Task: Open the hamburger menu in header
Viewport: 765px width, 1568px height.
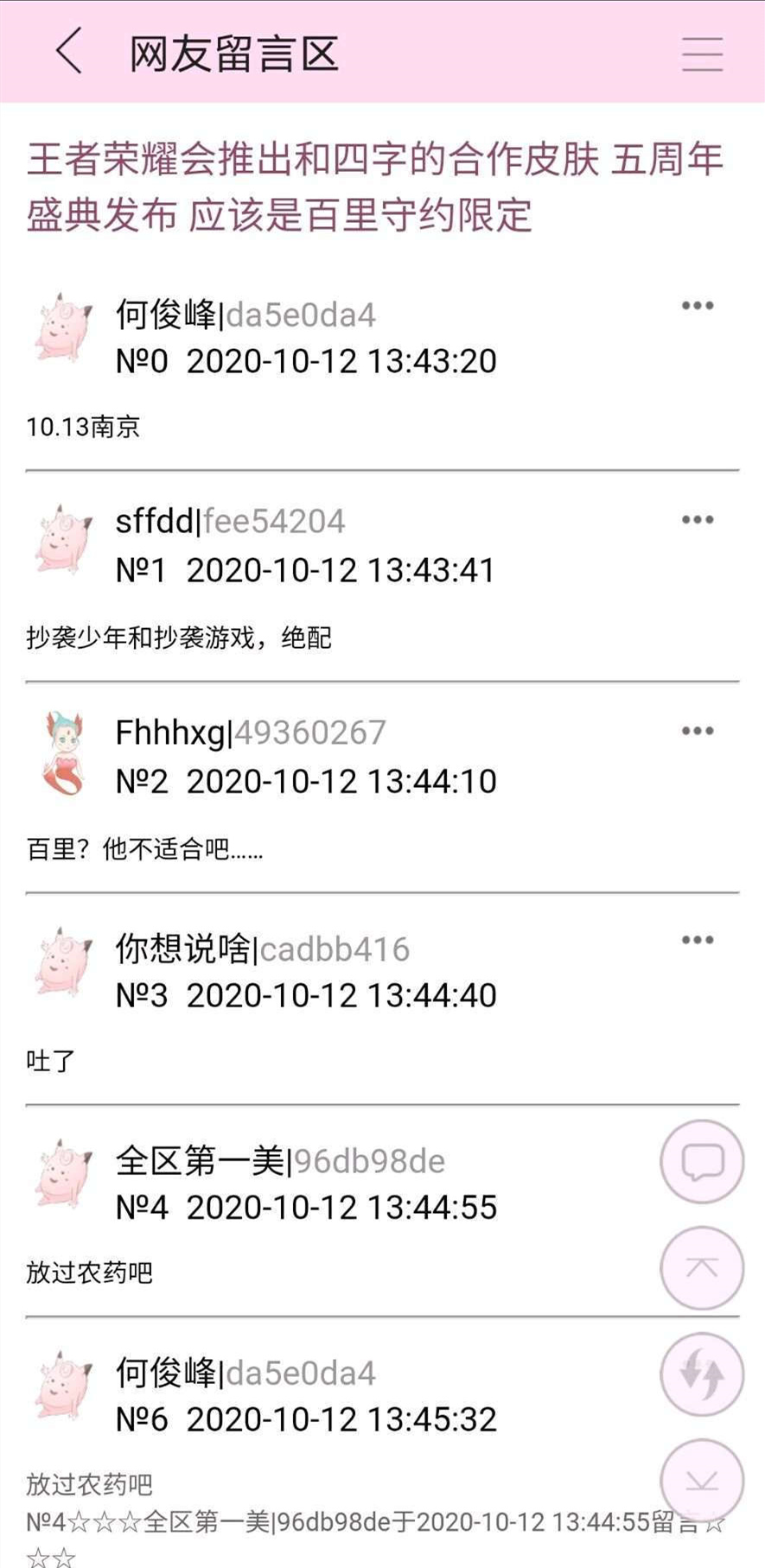Action: tap(702, 54)
